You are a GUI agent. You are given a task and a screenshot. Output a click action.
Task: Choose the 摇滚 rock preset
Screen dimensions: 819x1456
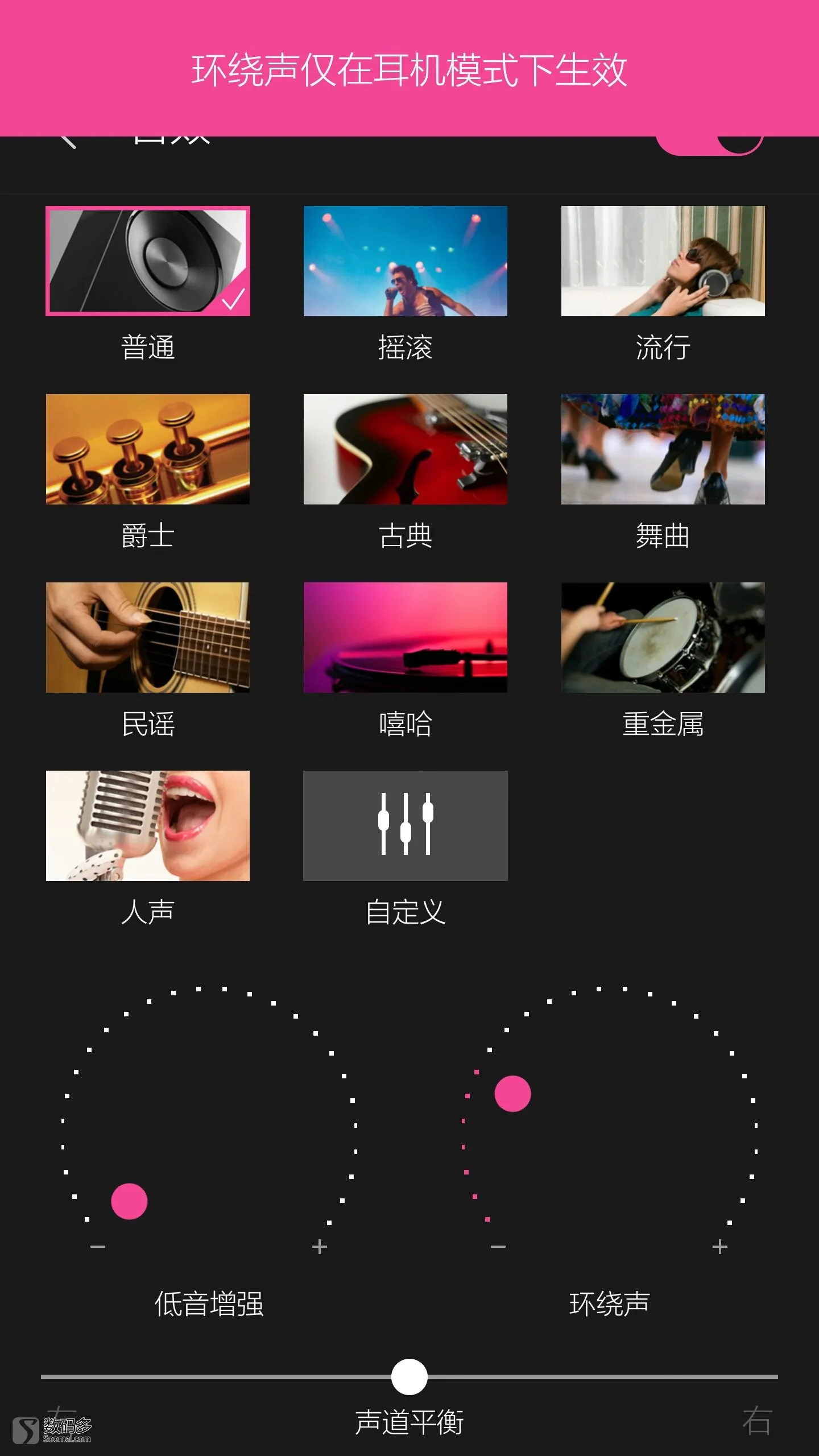(405, 261)
